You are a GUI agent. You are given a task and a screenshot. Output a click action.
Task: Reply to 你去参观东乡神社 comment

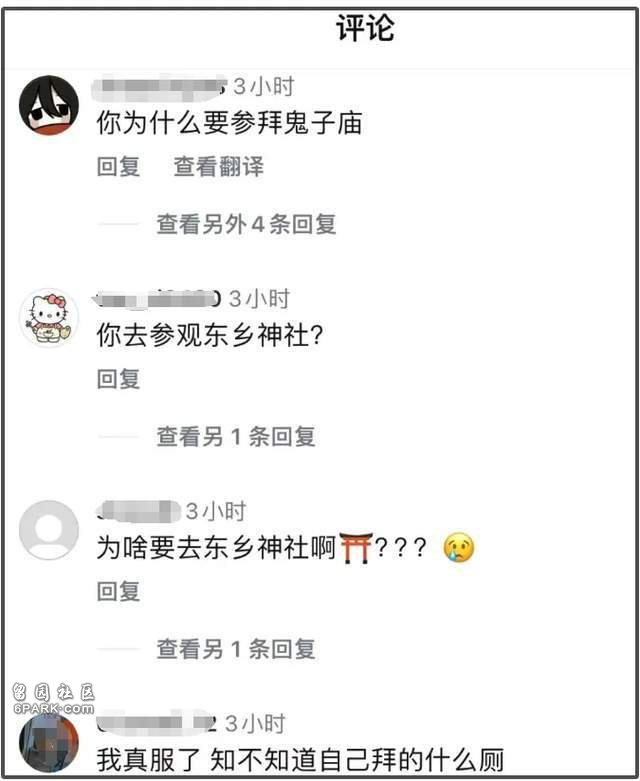click(118, 379)
